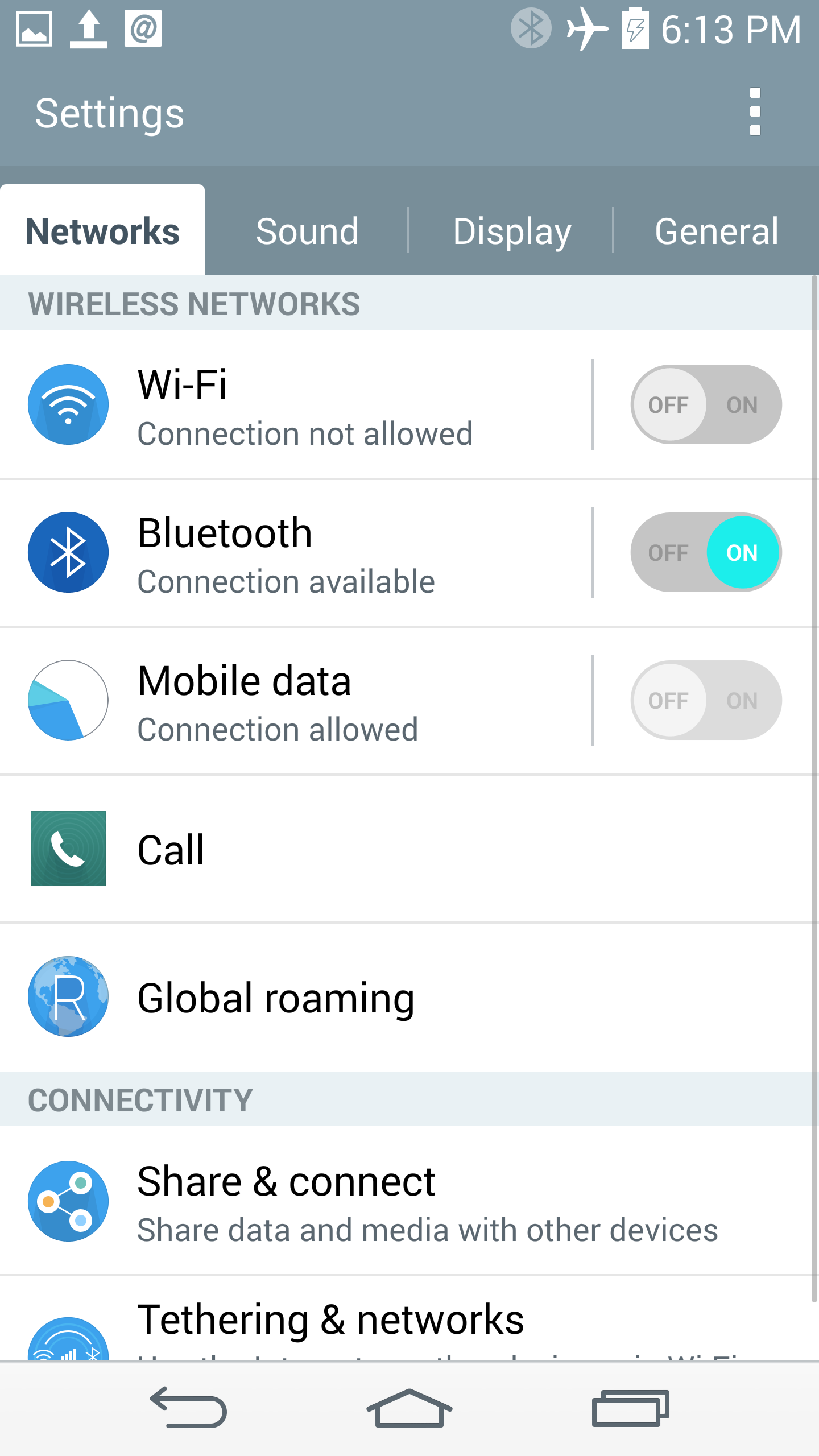
Task: Switch to the General tab
Action: tap(716, 231)
